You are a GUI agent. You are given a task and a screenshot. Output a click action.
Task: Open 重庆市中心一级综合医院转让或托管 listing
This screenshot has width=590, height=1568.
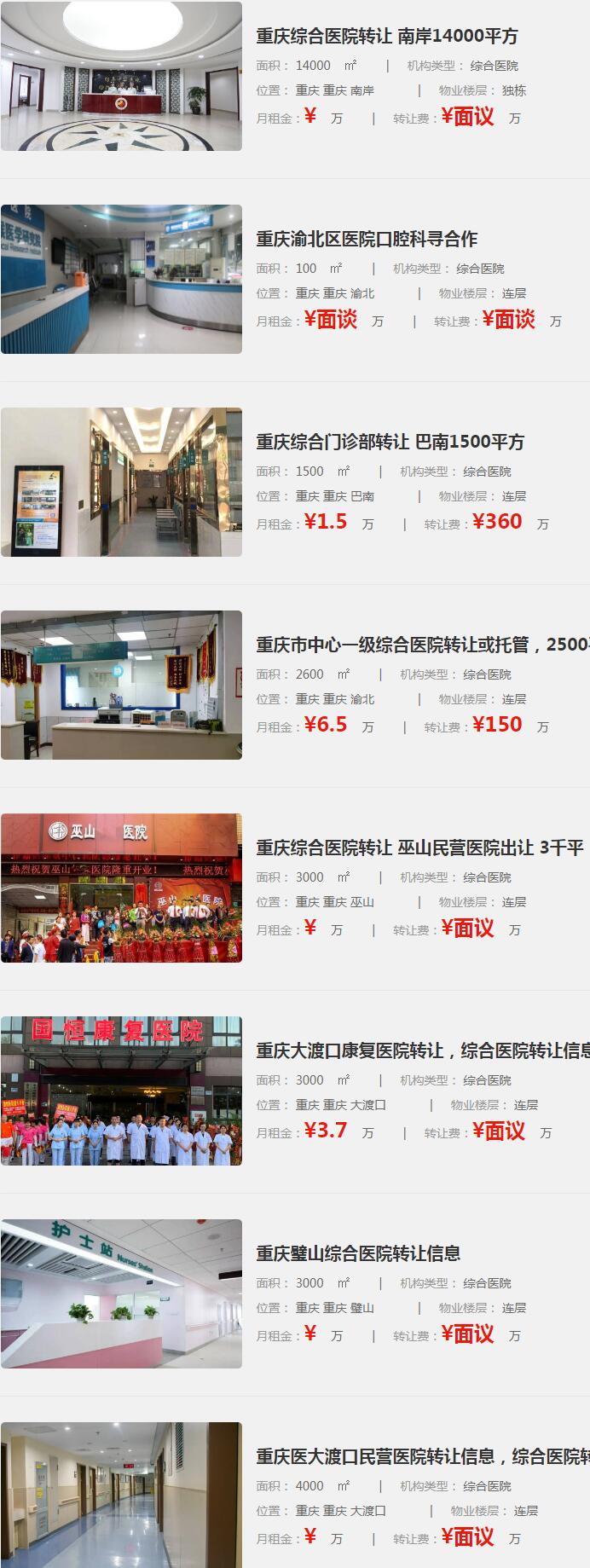click(x=422, y=645)
